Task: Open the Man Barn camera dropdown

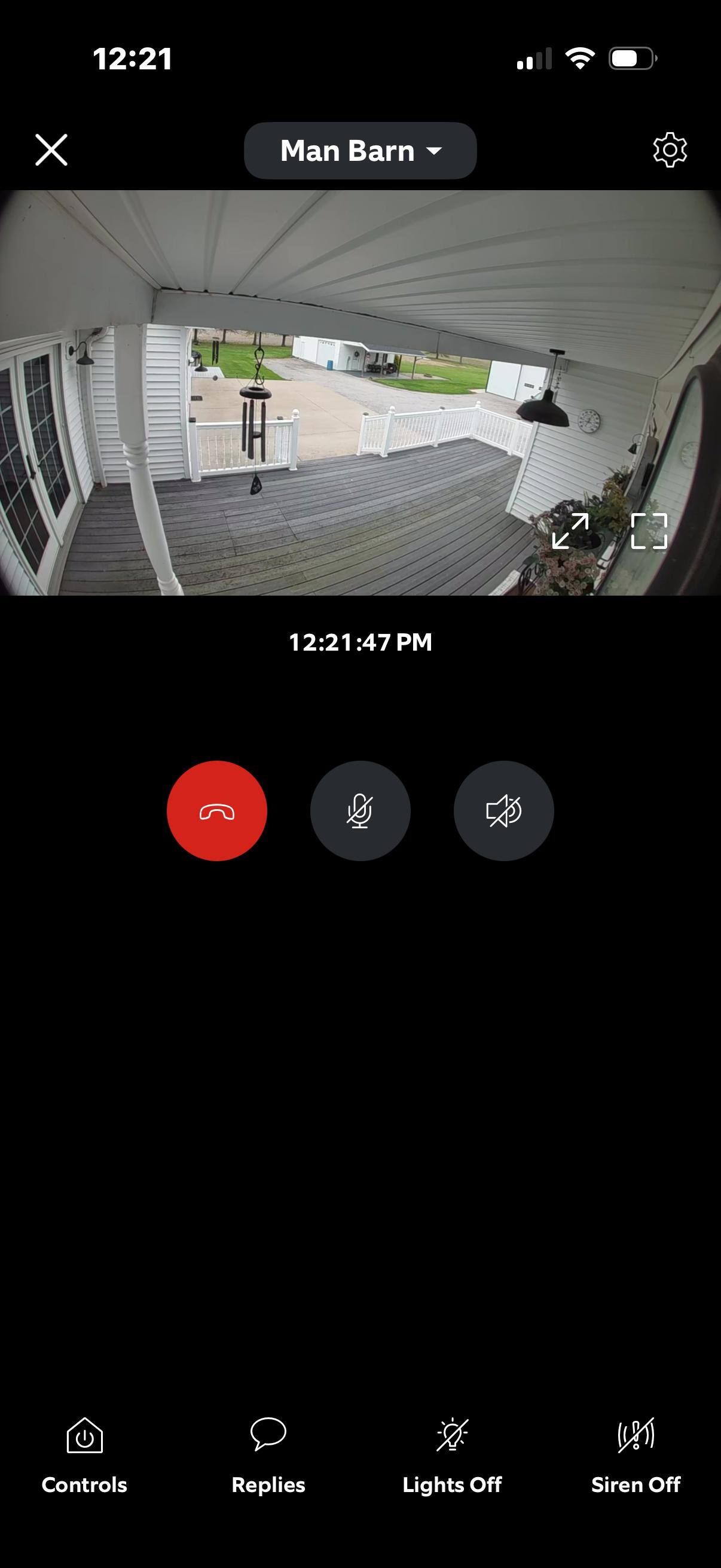Action: (360, 150)
